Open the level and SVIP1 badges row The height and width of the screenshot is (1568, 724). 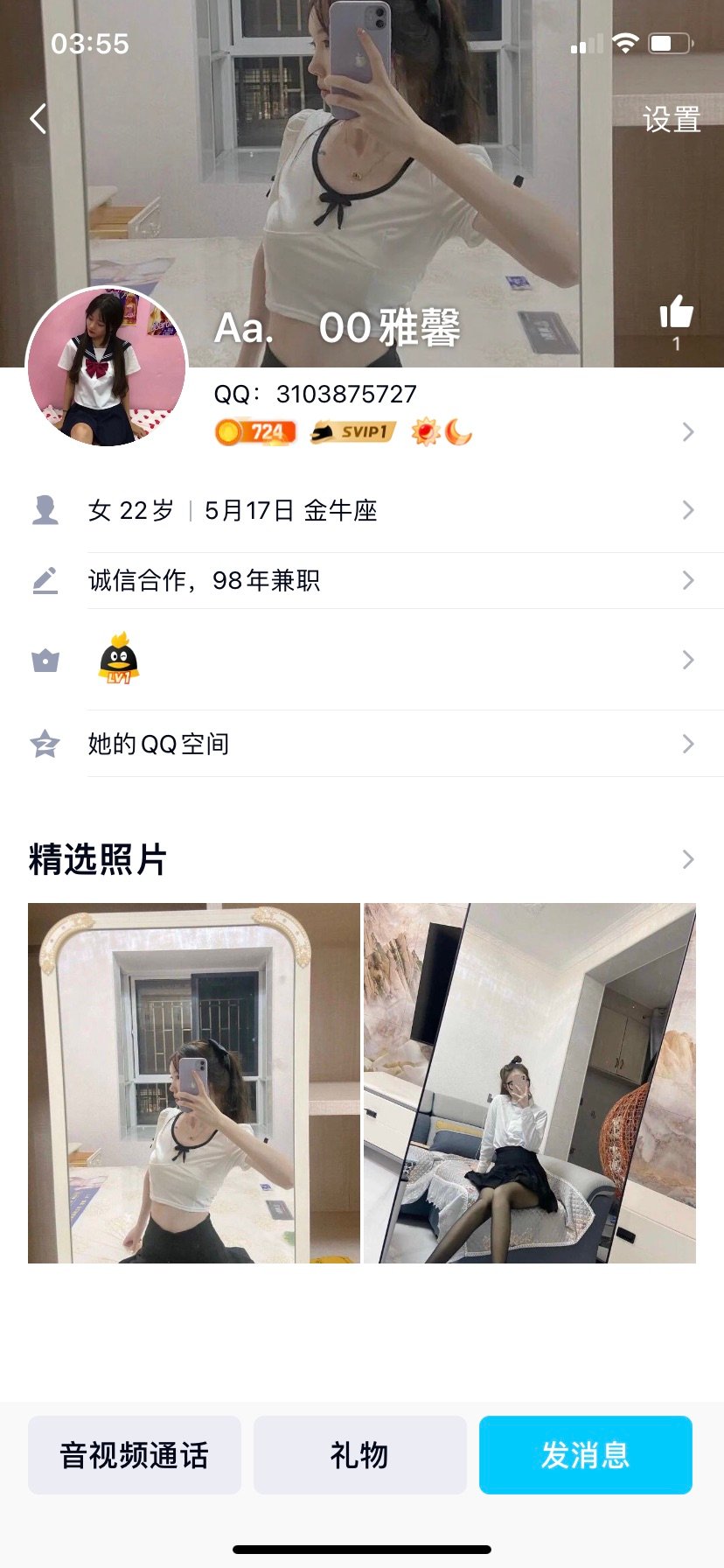[x=455, y=431]
